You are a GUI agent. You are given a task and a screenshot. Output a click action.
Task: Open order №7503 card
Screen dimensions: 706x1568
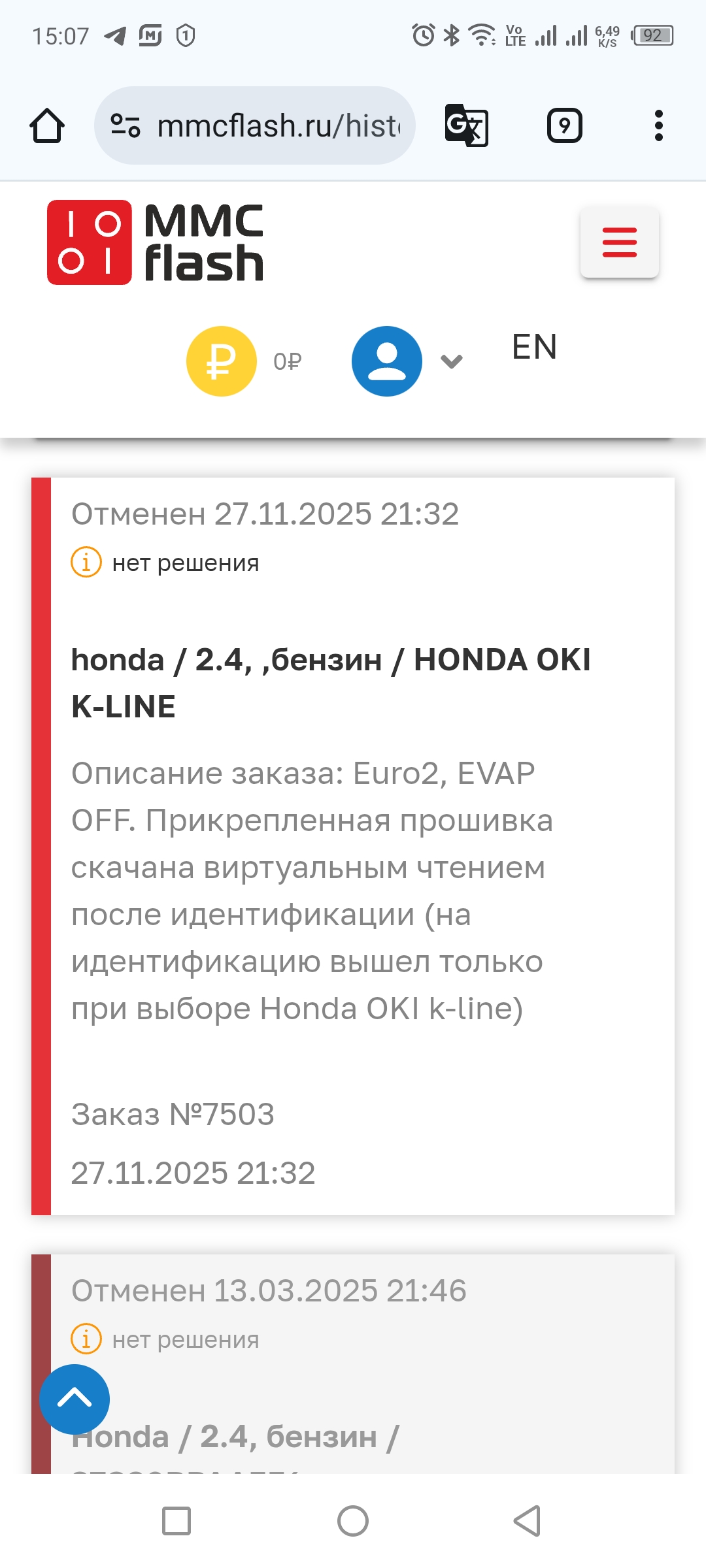point(353,846)
